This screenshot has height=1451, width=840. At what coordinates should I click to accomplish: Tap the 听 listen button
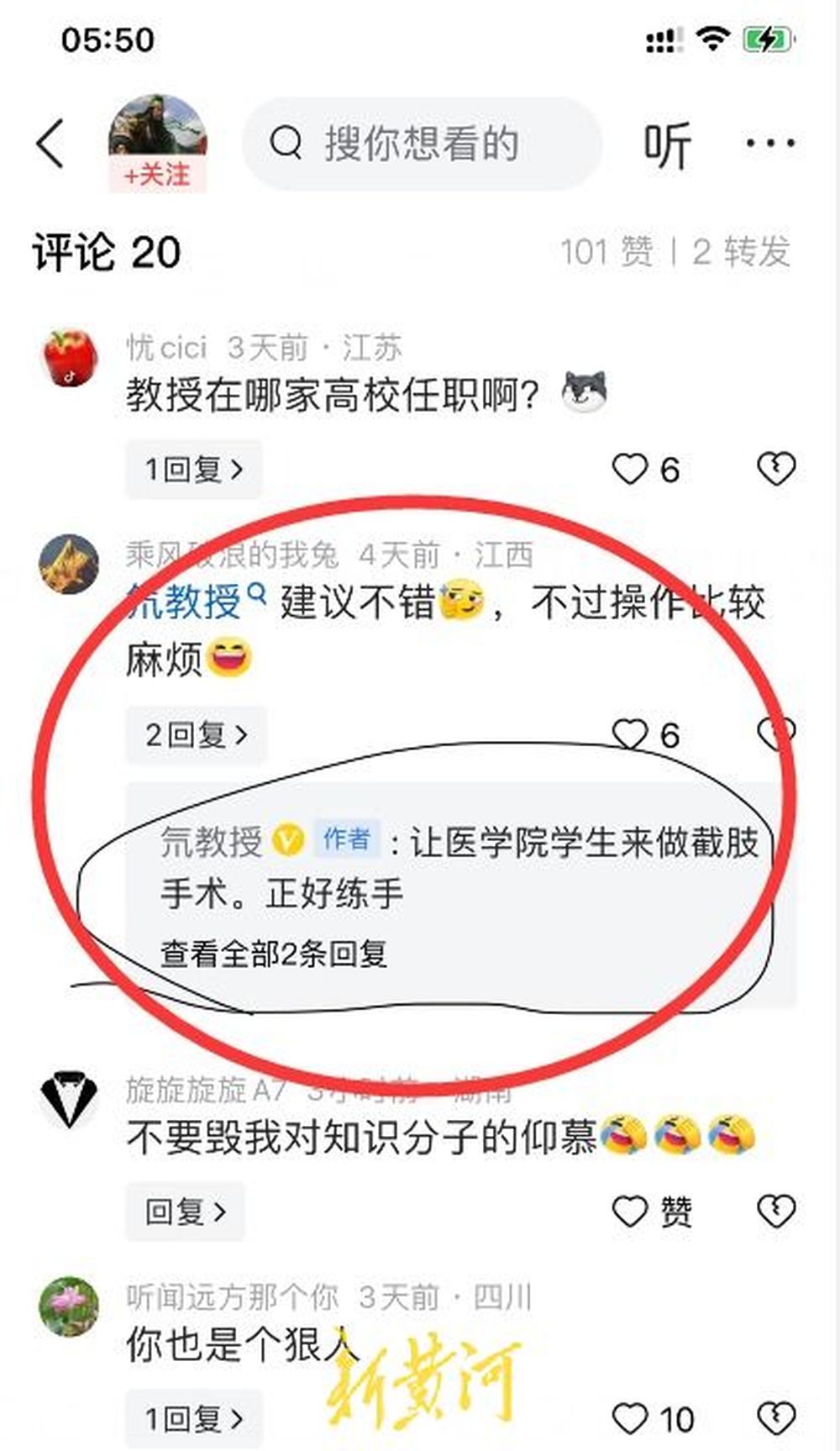(x=667, y=145)
